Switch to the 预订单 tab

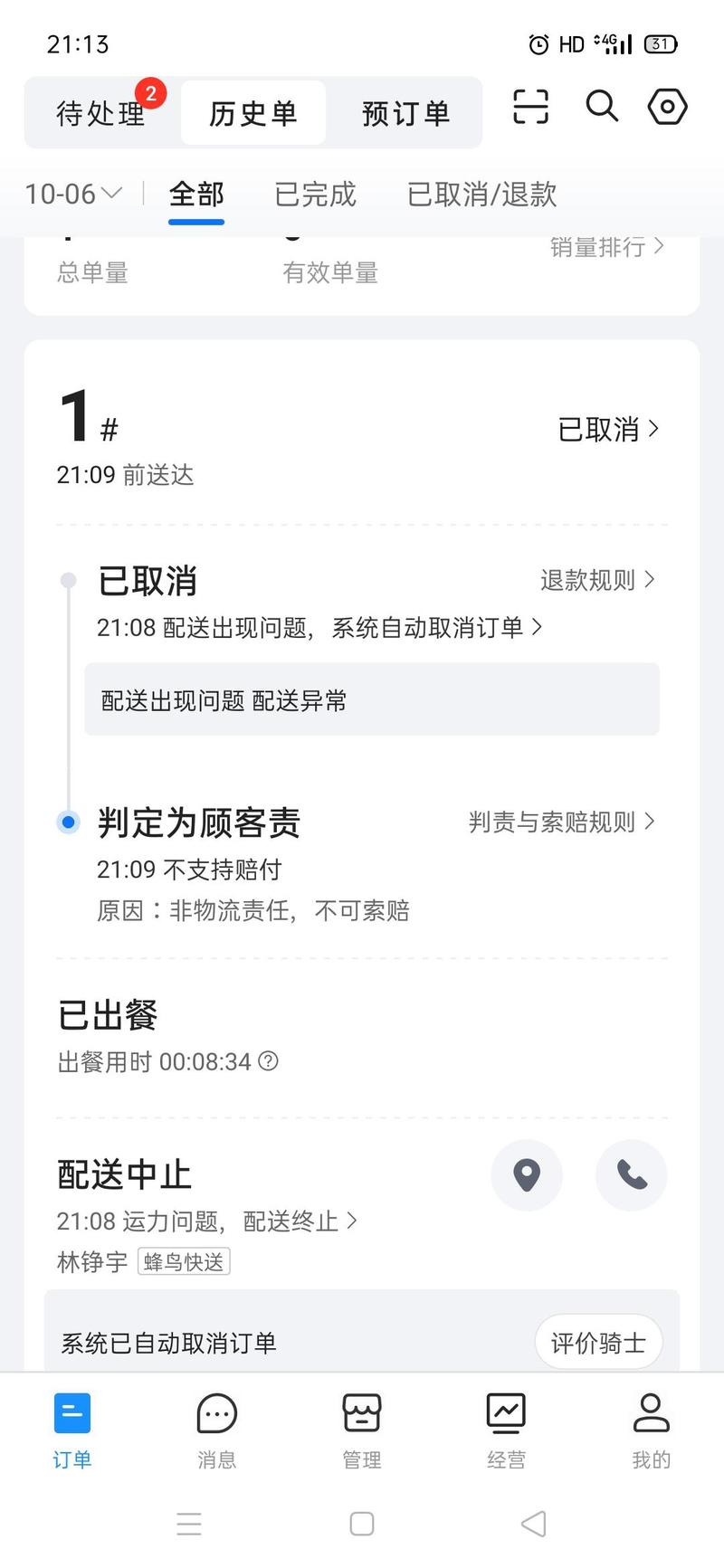click(405, 113)
